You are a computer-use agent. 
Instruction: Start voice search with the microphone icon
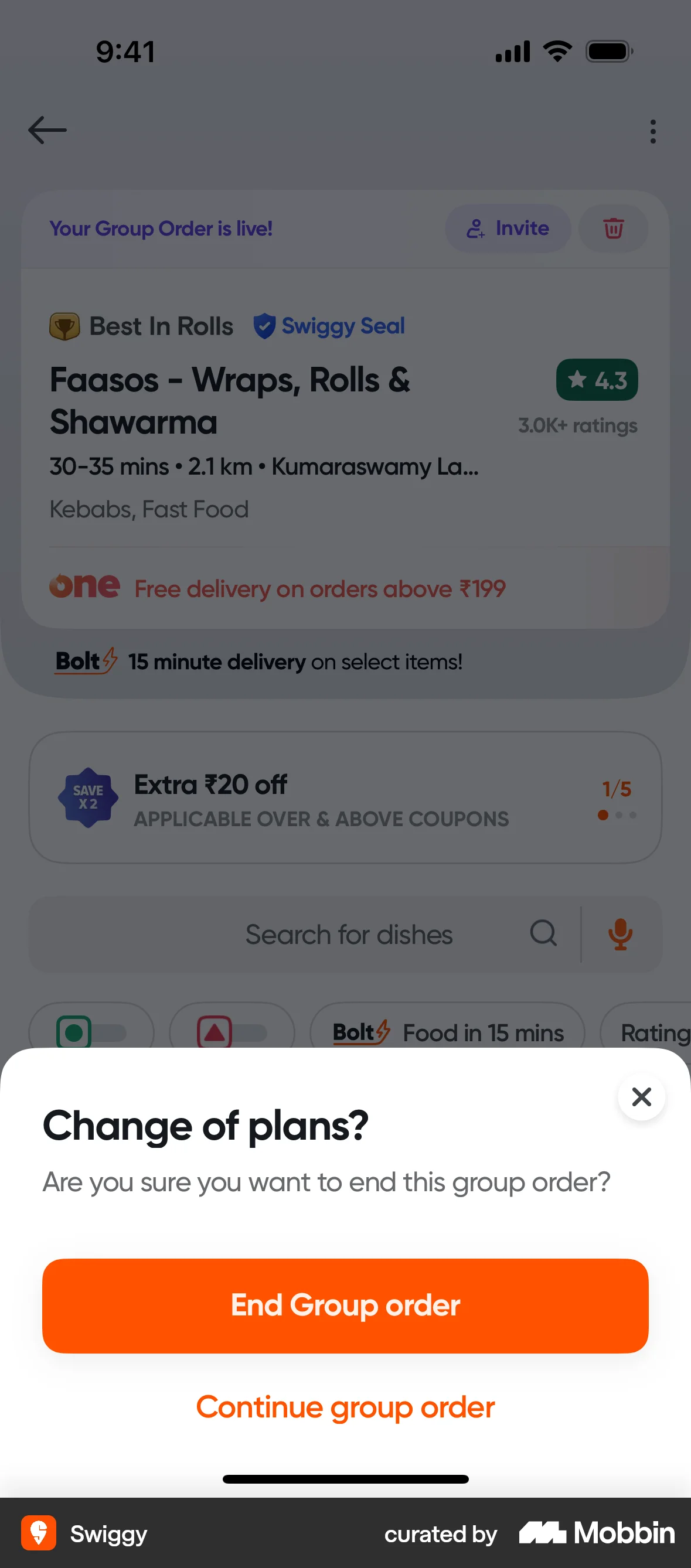point(621,934)
